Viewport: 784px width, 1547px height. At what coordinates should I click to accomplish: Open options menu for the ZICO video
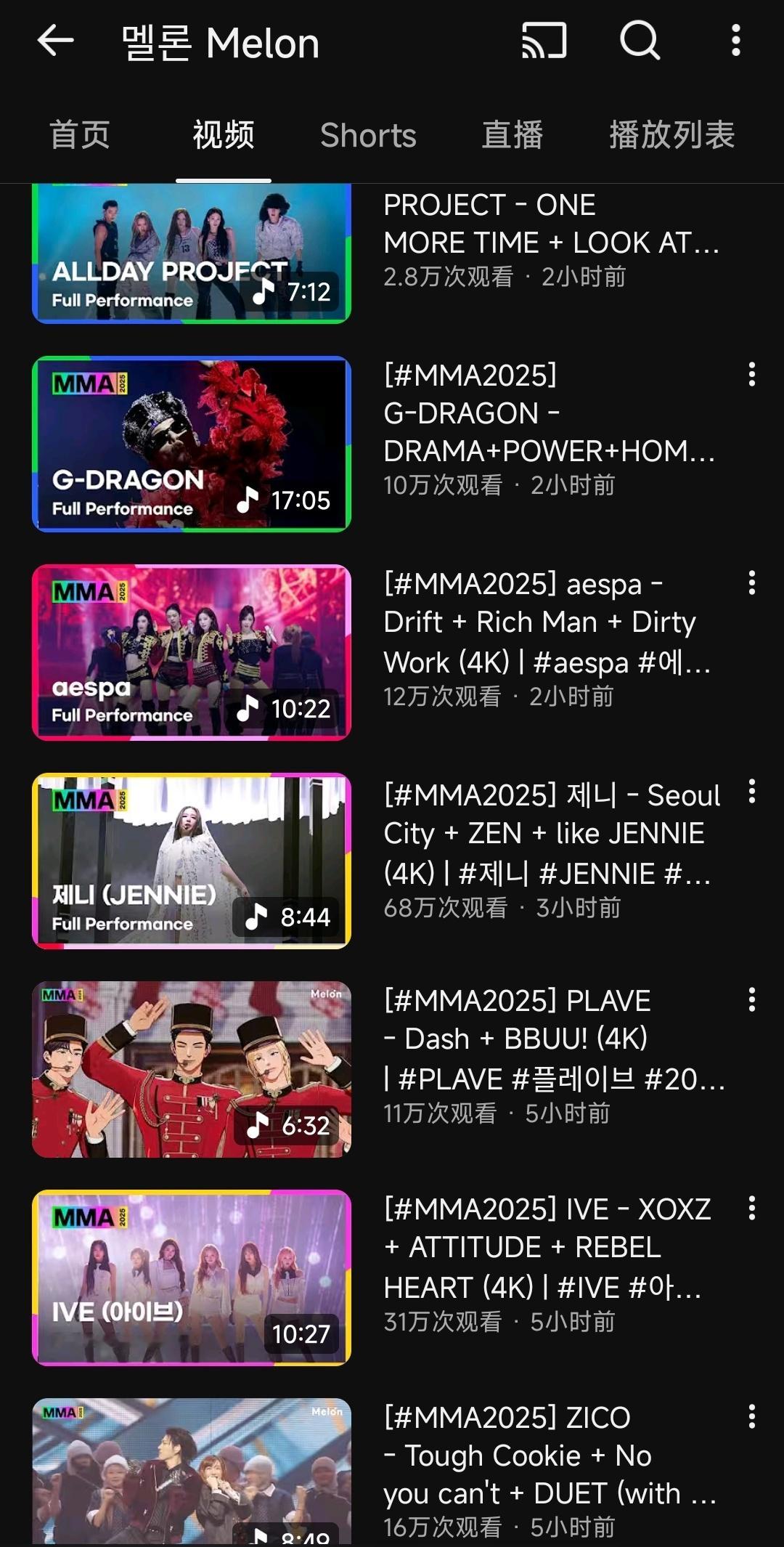[x=753, y=1418]
